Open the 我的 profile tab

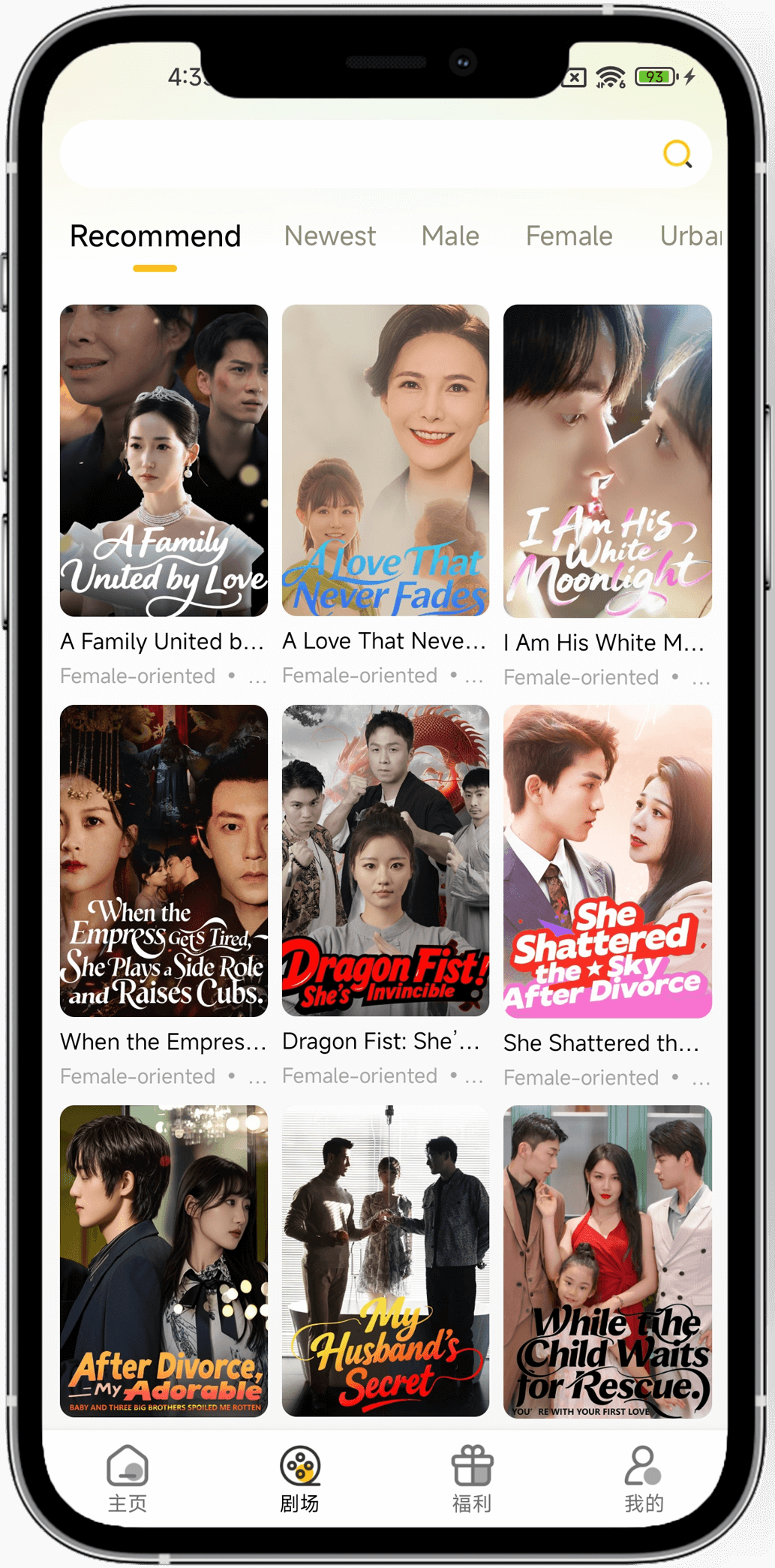[644, 1478]
